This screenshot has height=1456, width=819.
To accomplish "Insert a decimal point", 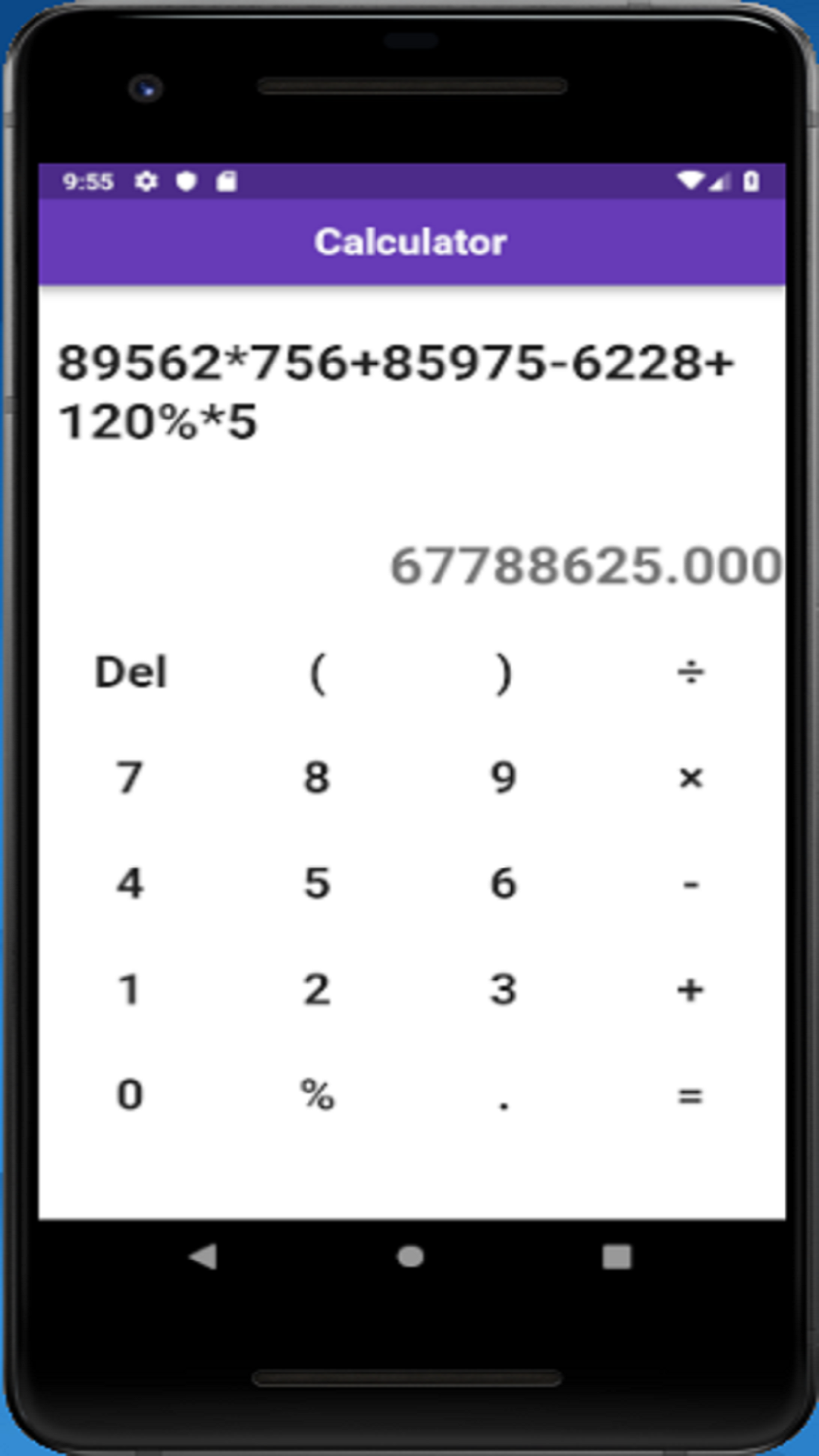I will pos(504,1095).
